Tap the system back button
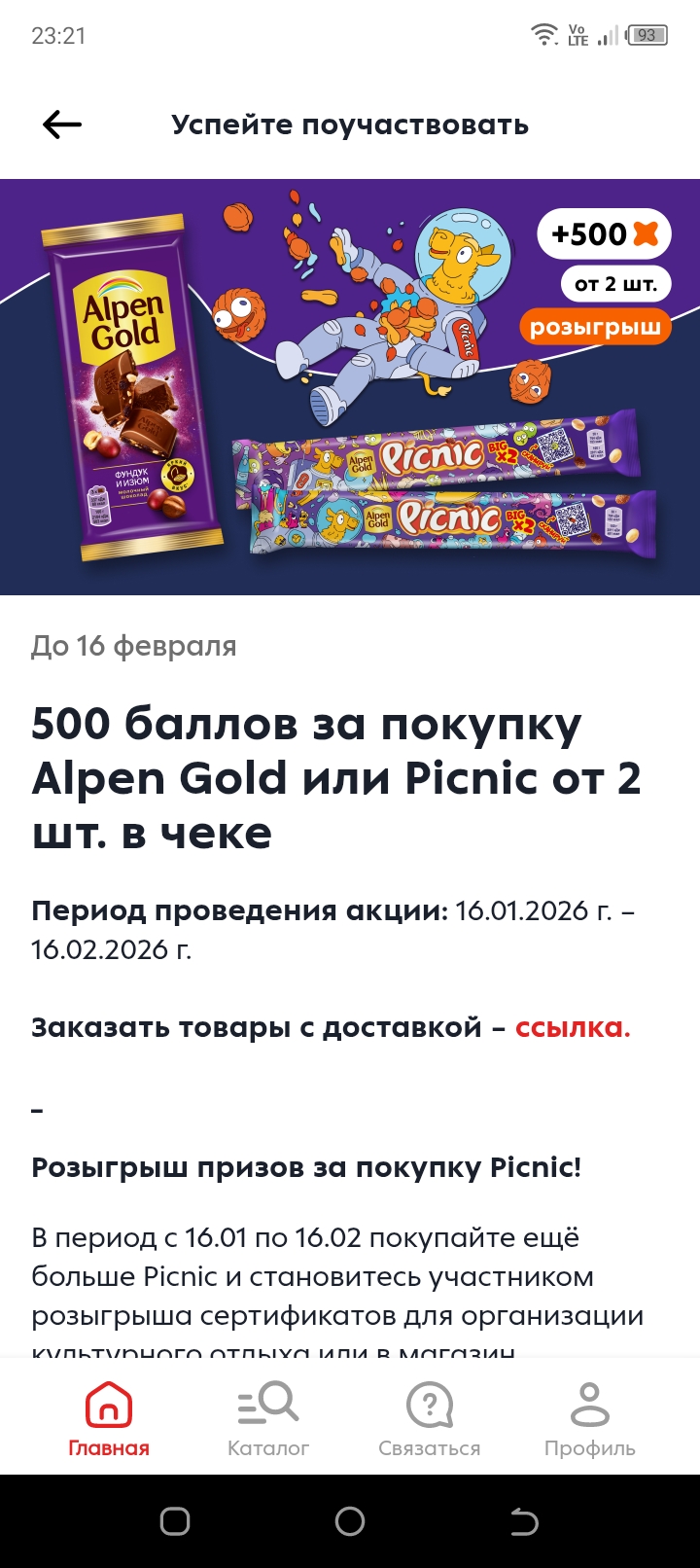The image size is (700, 1568). click(524, 1521)
